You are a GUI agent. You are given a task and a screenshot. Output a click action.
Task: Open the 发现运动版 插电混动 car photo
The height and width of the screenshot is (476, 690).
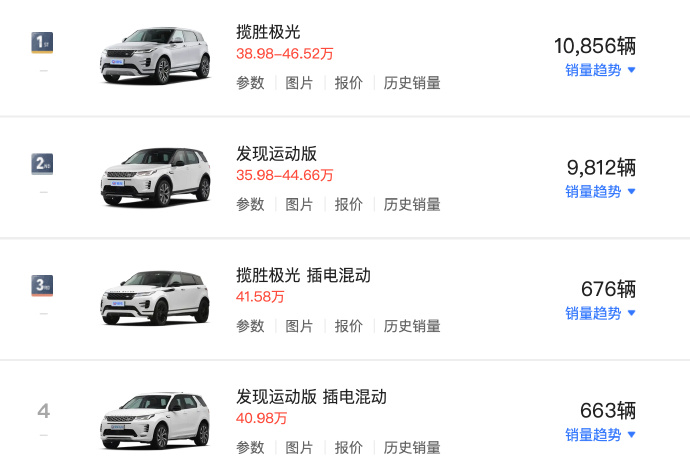155,420
